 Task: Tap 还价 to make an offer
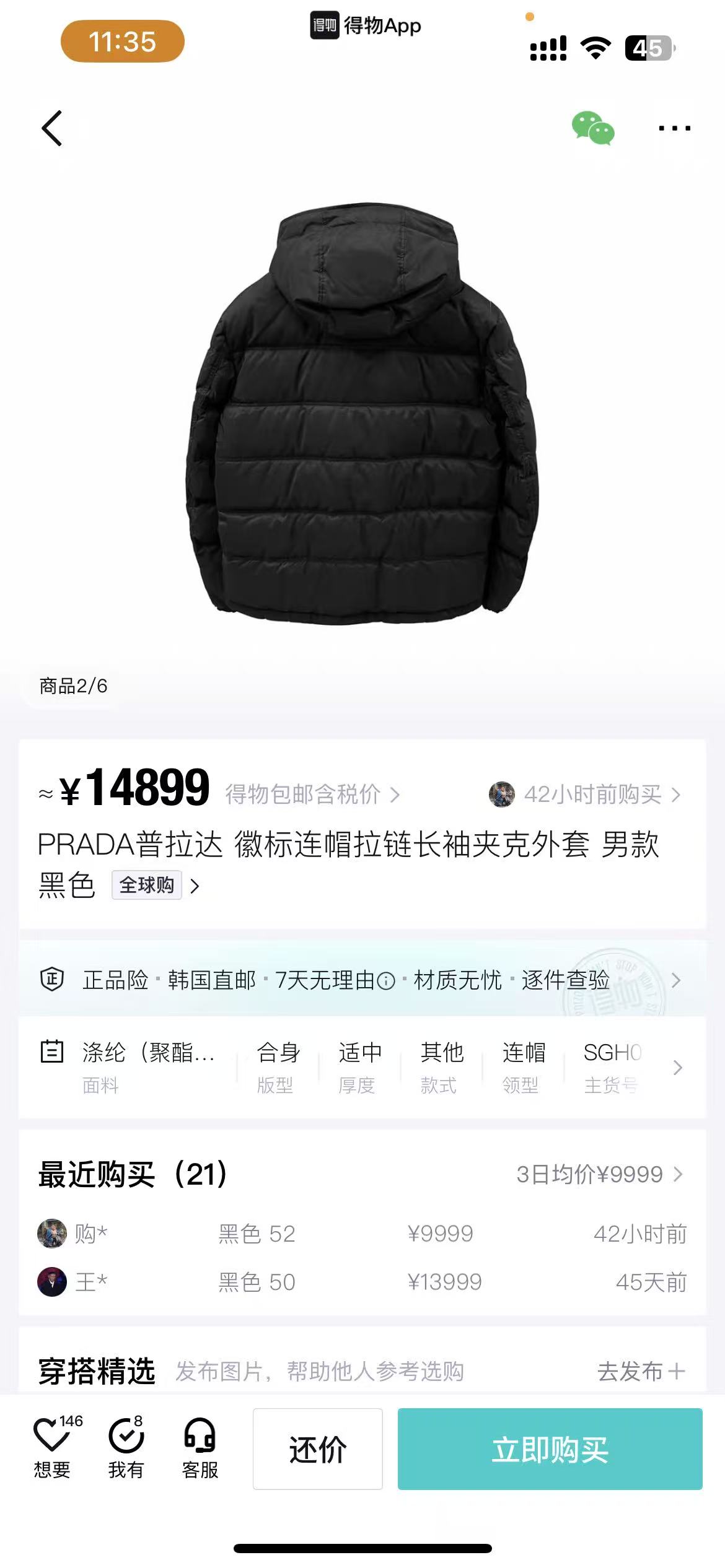coord(317,1449)
